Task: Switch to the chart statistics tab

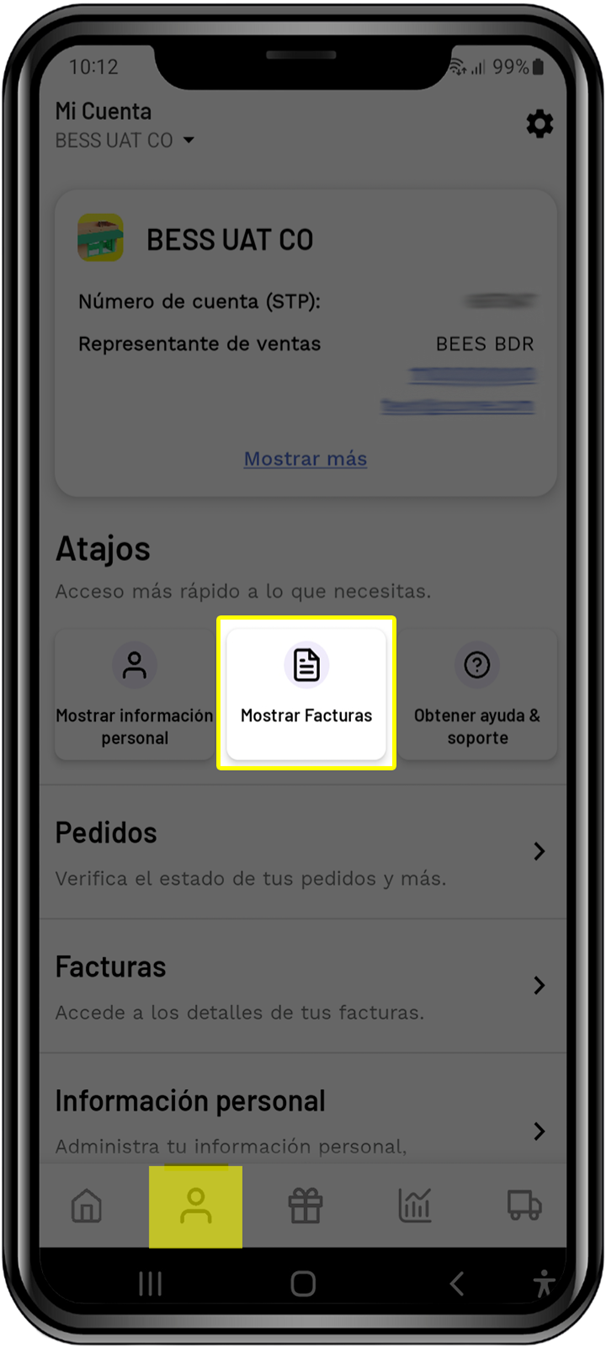Action: tap(414, 1206)
